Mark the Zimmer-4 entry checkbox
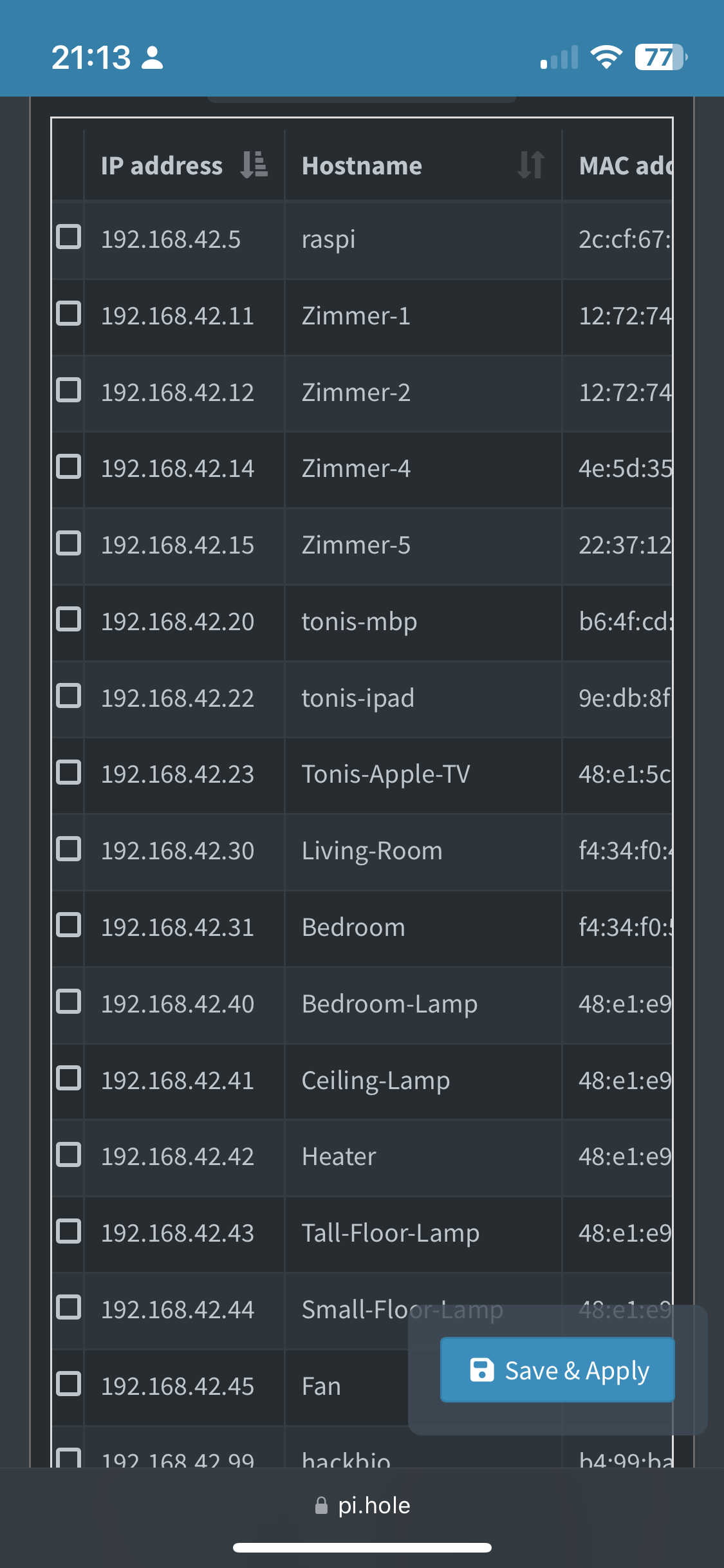 coord(68,467)
